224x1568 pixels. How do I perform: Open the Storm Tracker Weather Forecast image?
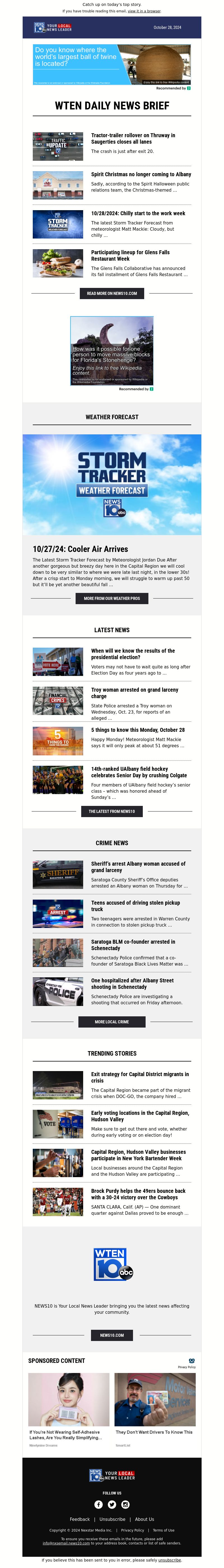[112, 485]
